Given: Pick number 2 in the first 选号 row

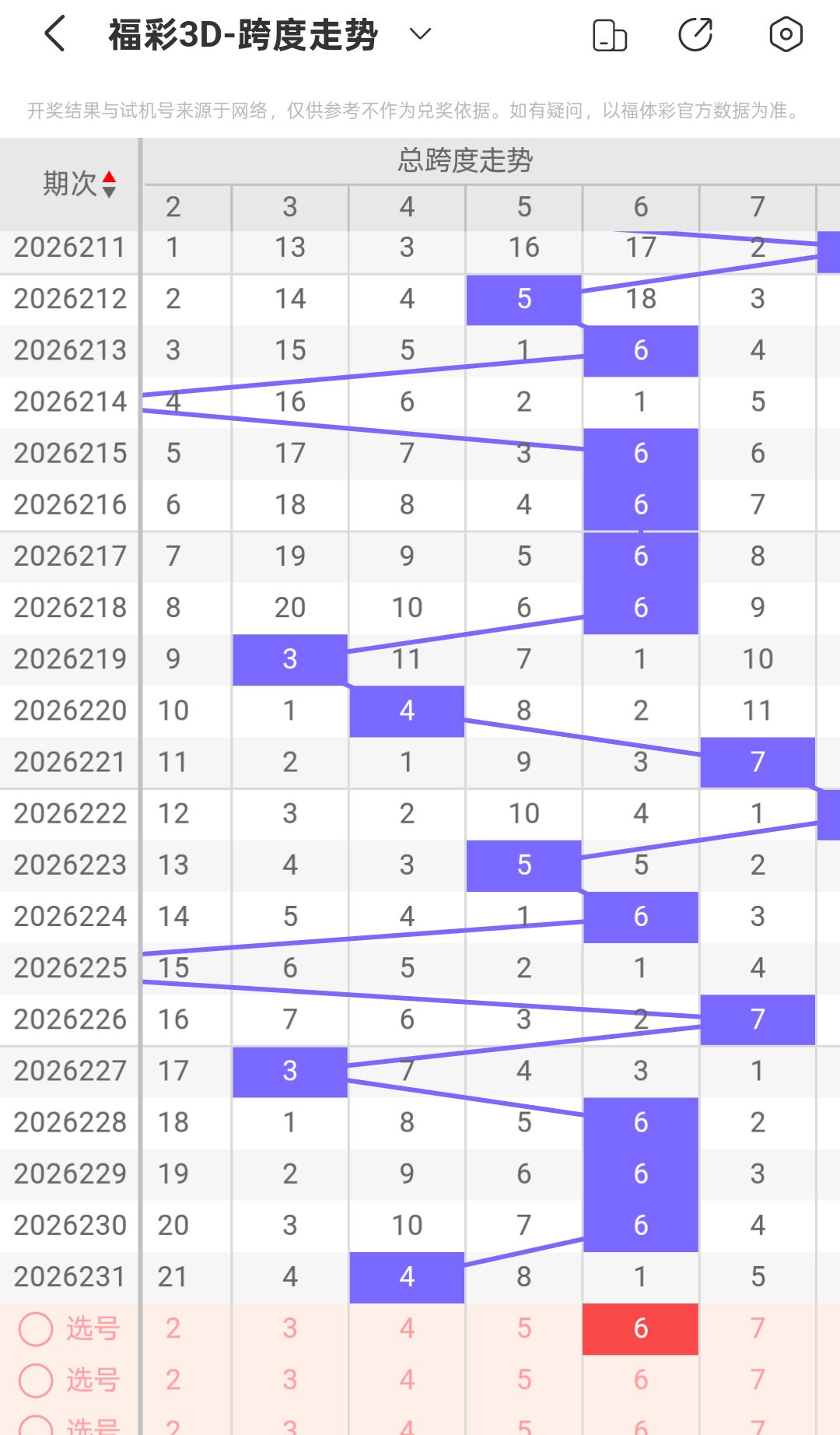Looking at the screenshot, I should [x=173, y=1328].
